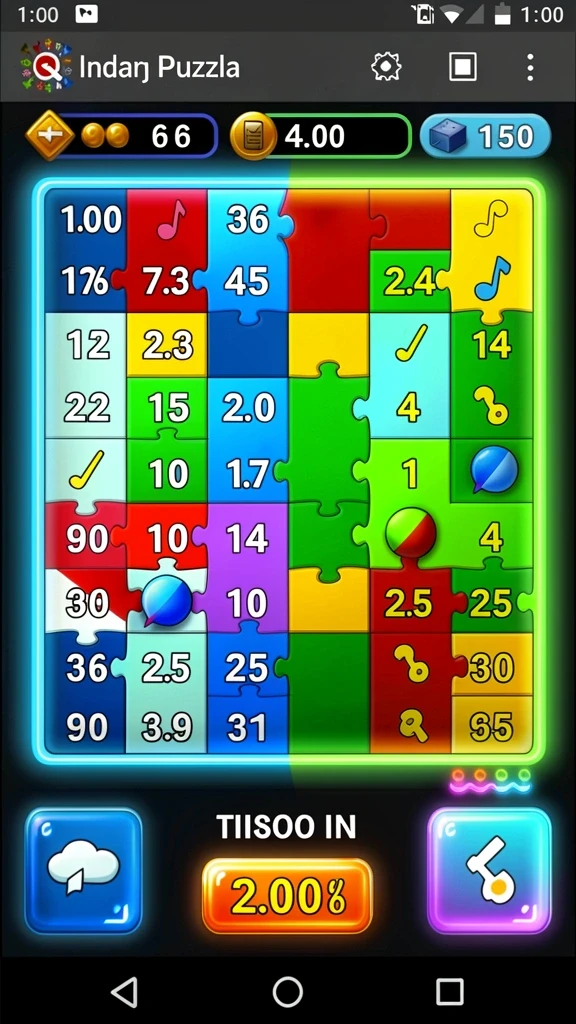576x1024 pixels.
Task: Tap the blue cloud button
Action: 84,871
